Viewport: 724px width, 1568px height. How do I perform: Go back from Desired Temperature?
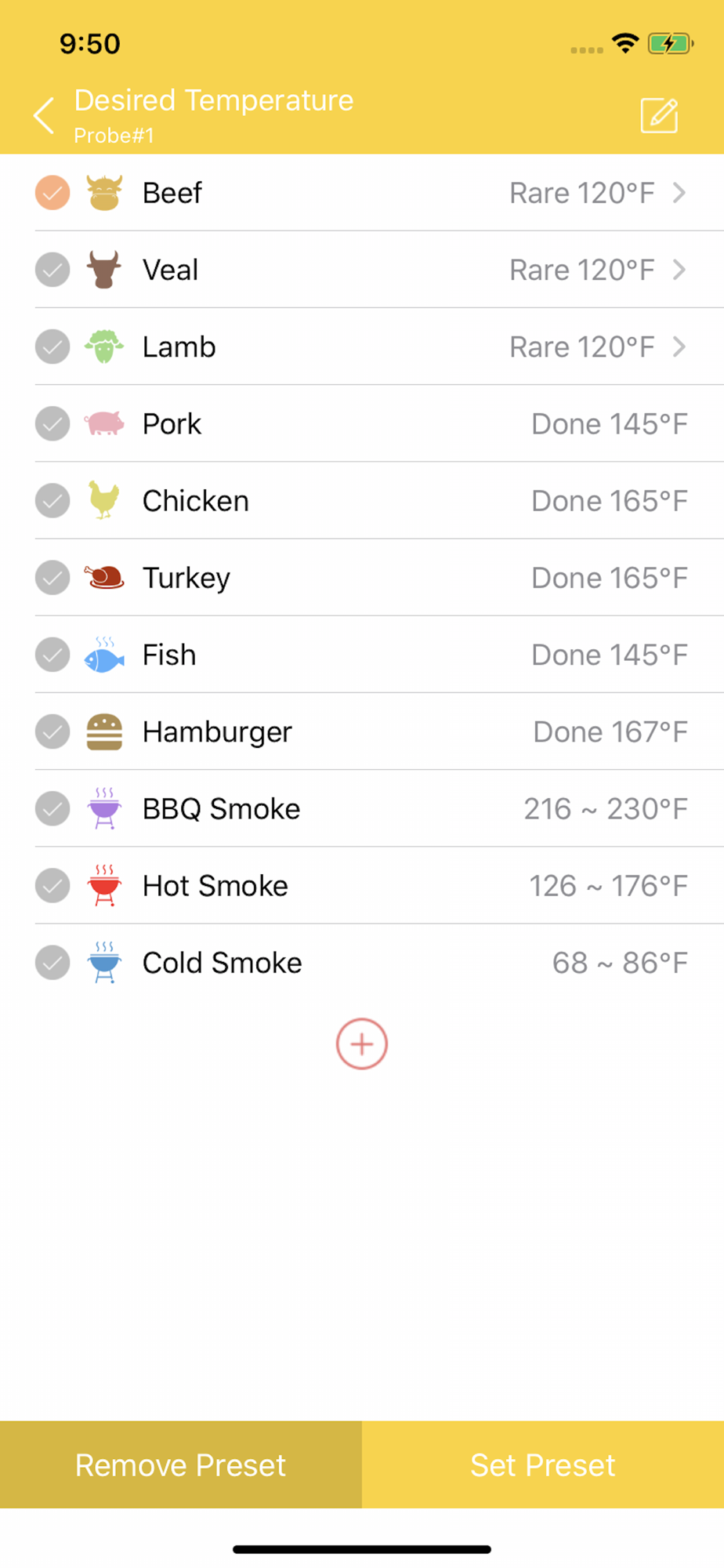[x=45, y=116]
